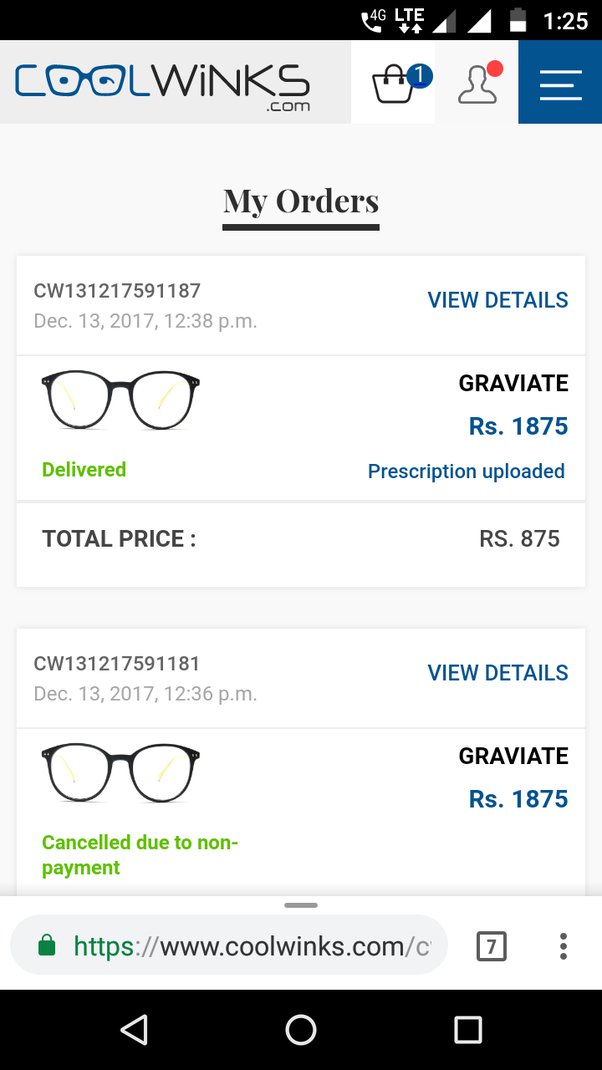Open the hamburger menu
Image resolution: width=602 pixels, height=1070 pixels.
560,83
